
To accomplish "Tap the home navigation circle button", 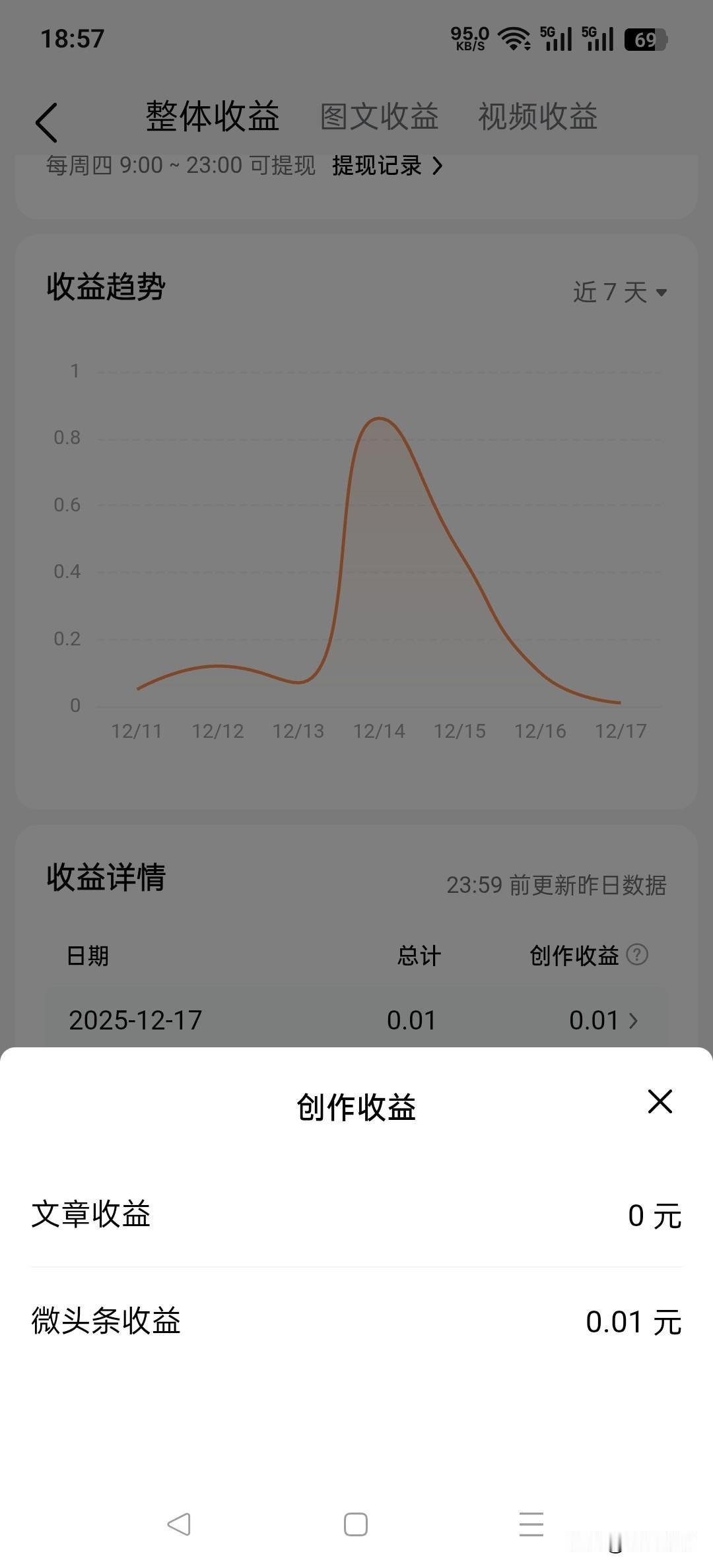I will tap(356, 1523).
